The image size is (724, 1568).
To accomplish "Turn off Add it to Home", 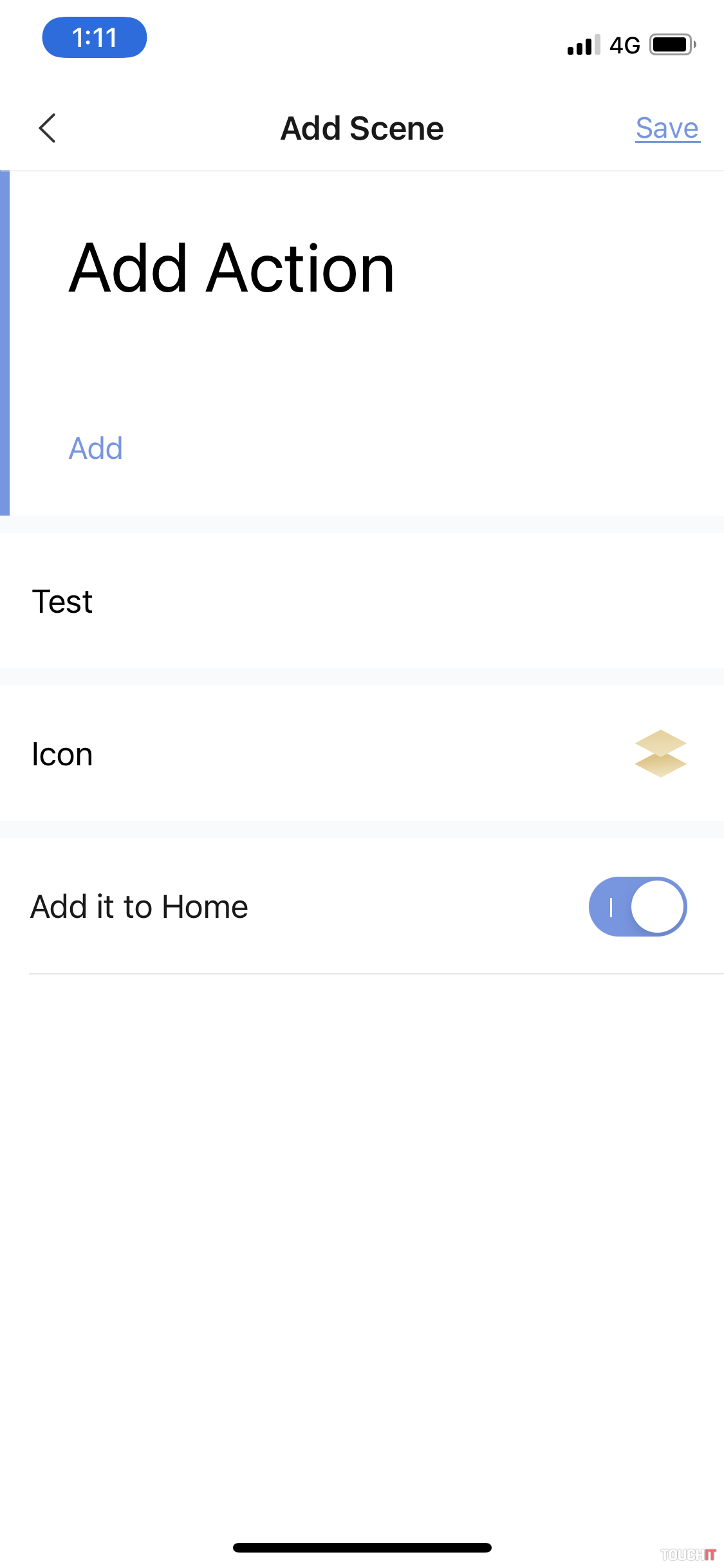I will tap(637, 906).
